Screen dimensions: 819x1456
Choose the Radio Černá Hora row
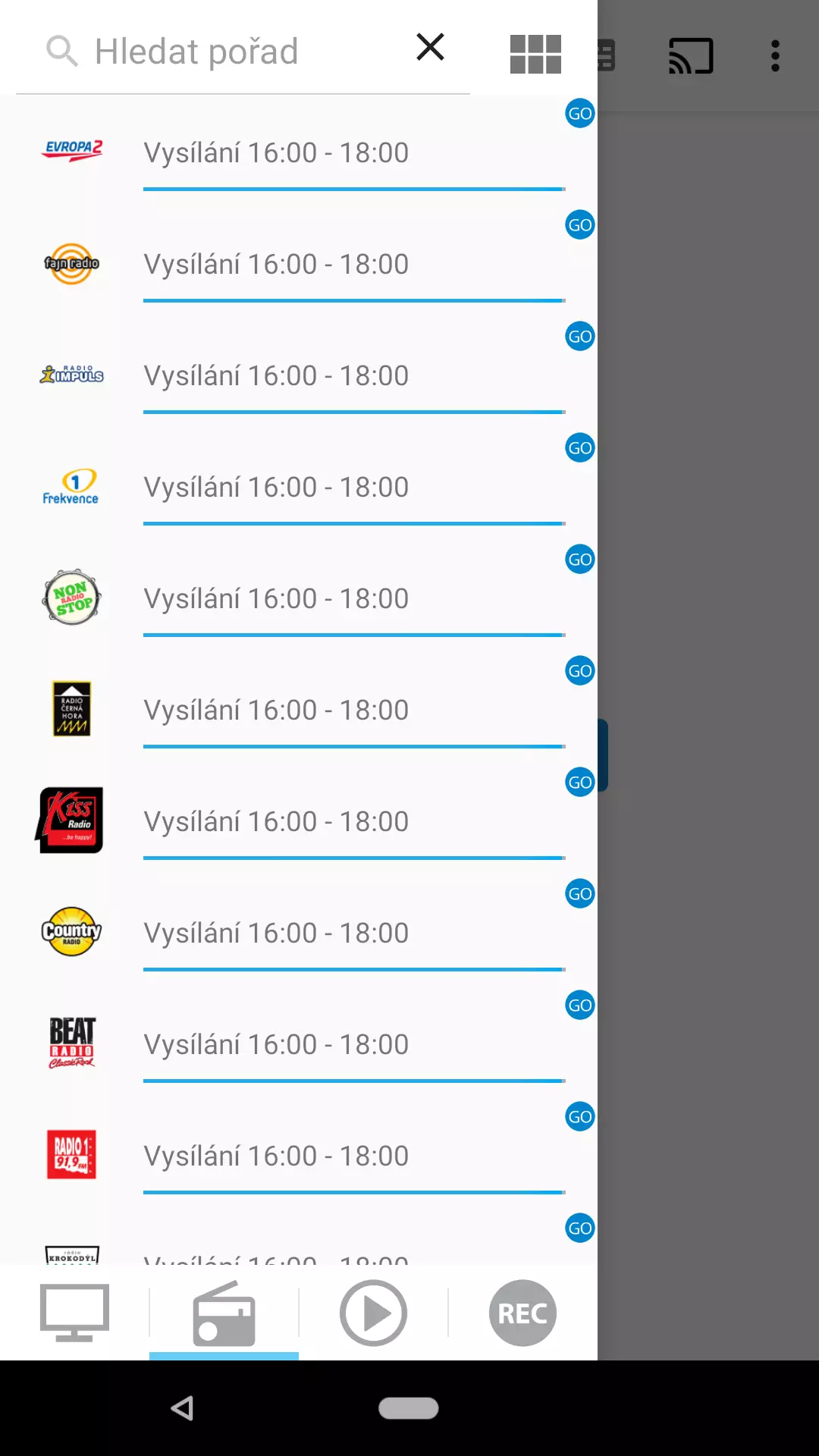299,711
